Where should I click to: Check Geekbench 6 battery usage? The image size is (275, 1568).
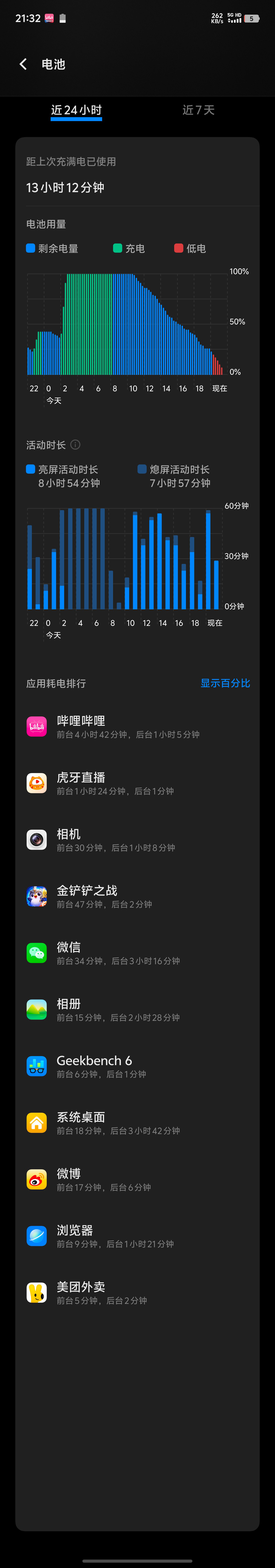click(x=137, y=1066)
